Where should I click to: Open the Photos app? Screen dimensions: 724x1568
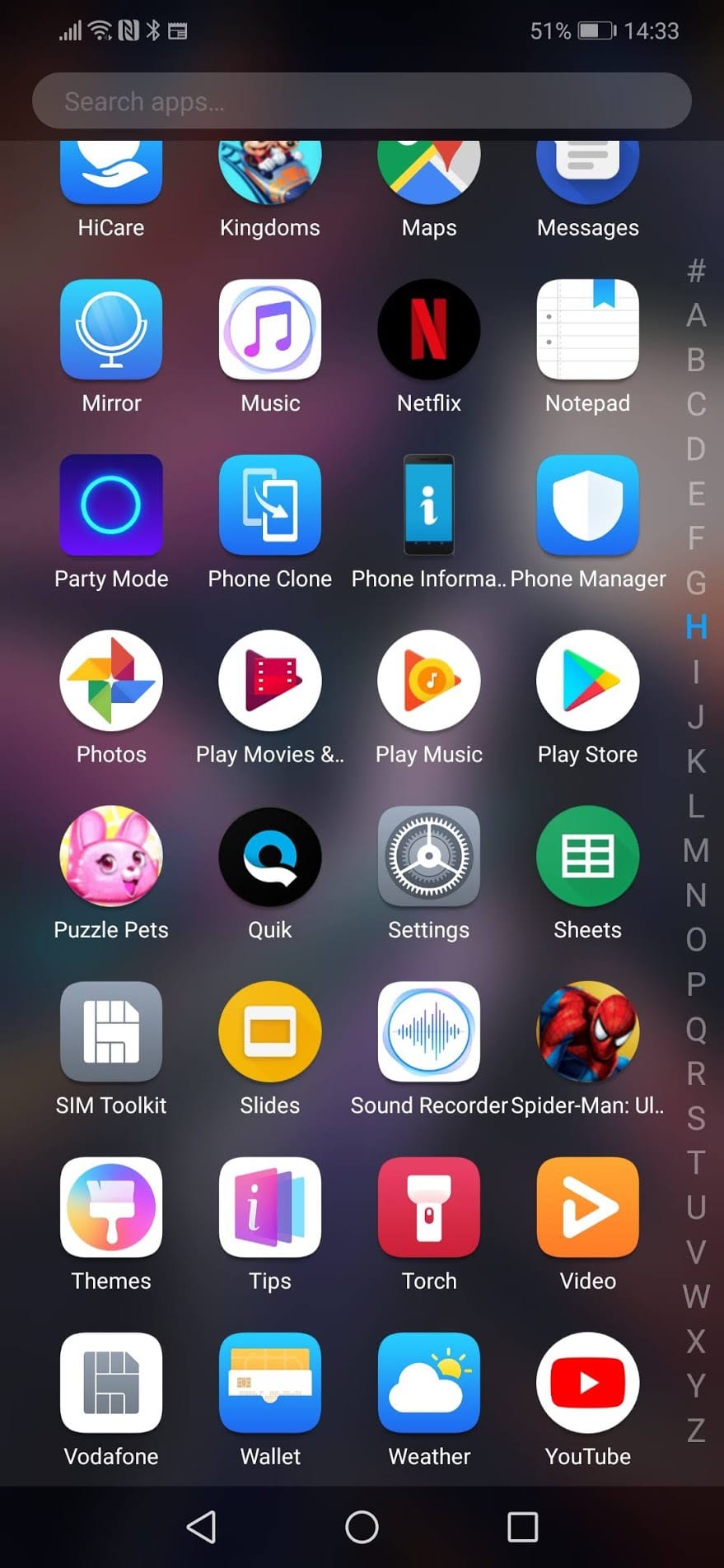[111, 681]
